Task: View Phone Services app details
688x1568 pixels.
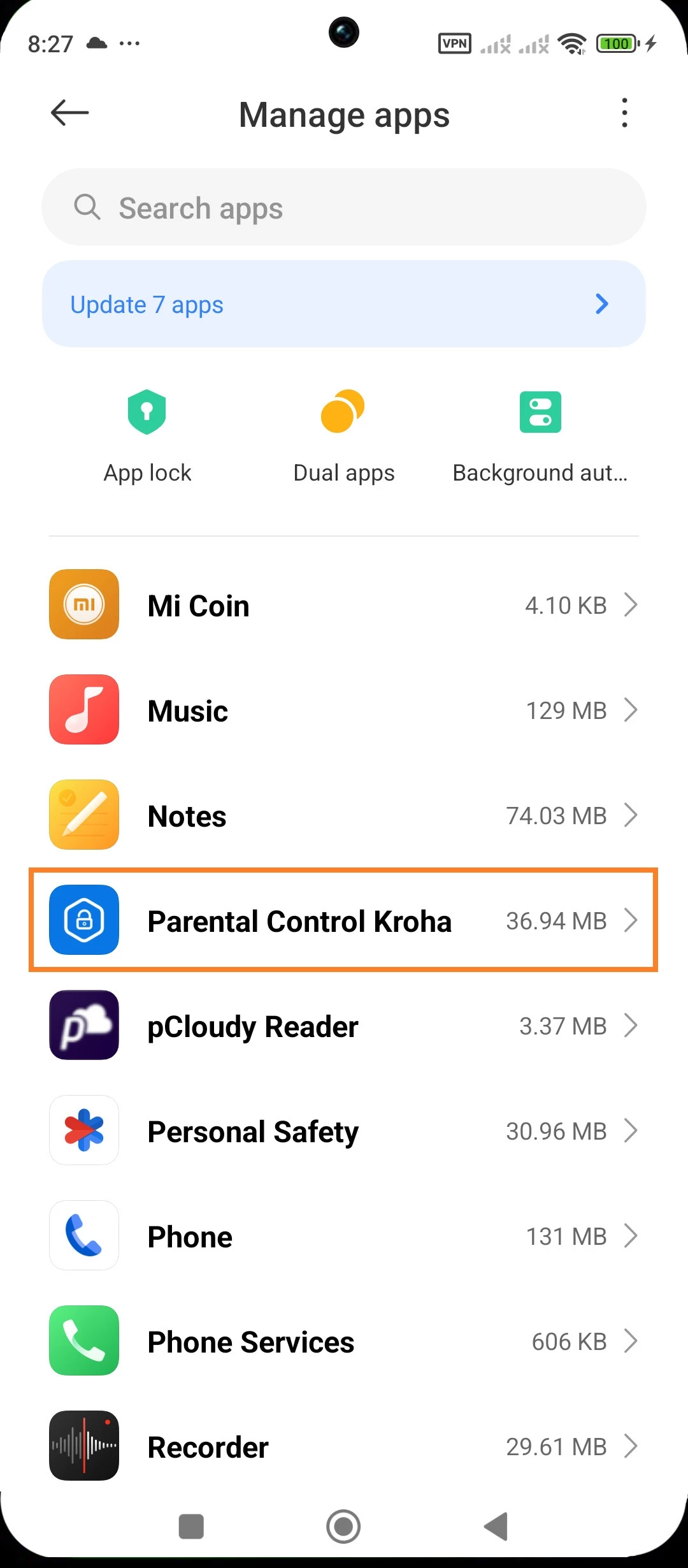Action: (344, 1341)
